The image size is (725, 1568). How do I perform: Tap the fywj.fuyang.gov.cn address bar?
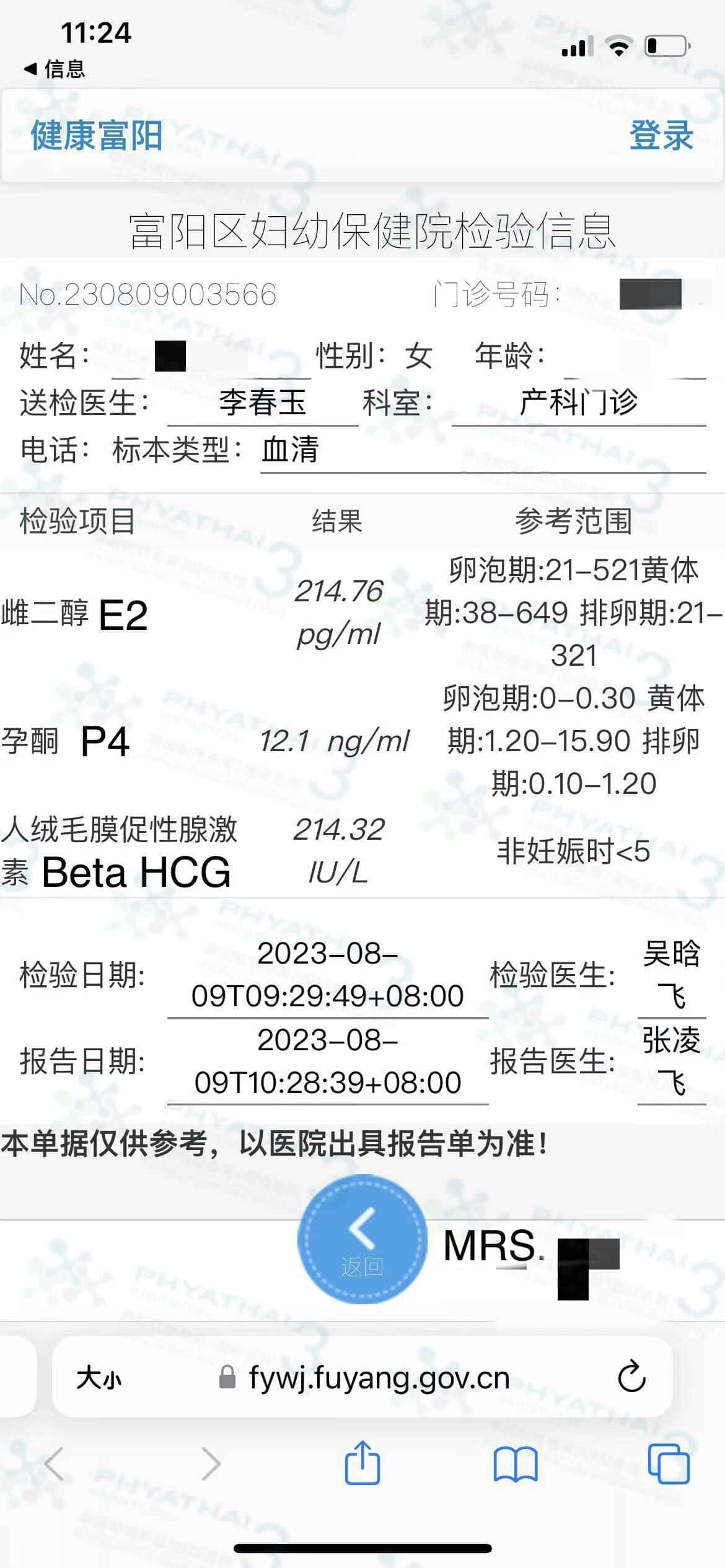[x=378, y=1378]
